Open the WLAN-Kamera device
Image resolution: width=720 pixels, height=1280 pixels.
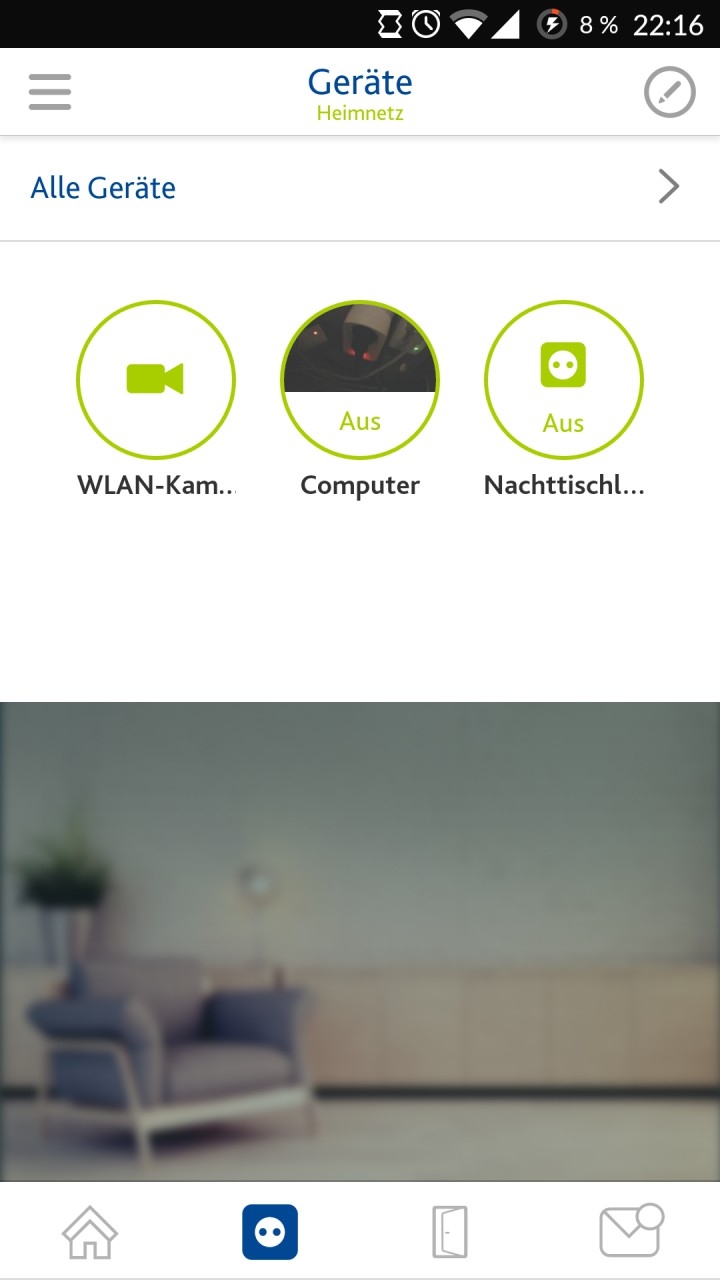(x=156, y=380)
